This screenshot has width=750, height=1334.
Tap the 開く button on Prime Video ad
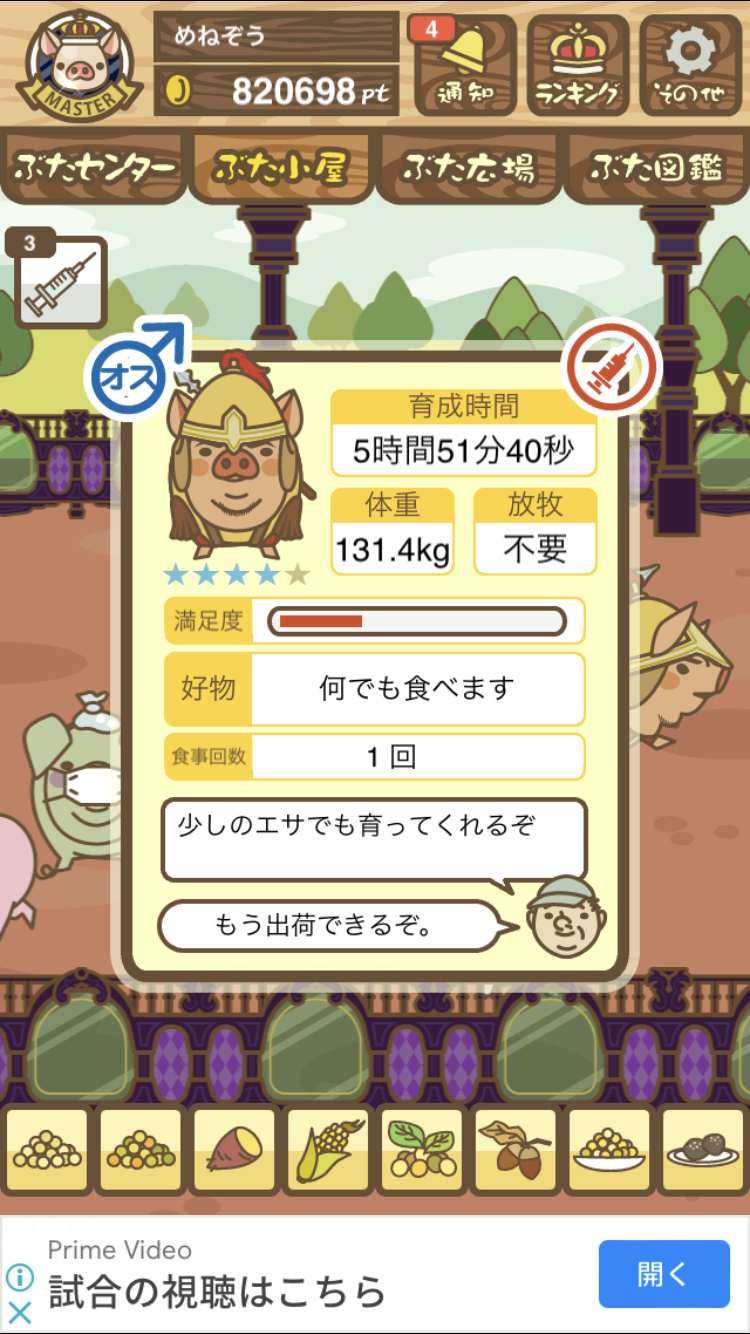pos(664,1274)
